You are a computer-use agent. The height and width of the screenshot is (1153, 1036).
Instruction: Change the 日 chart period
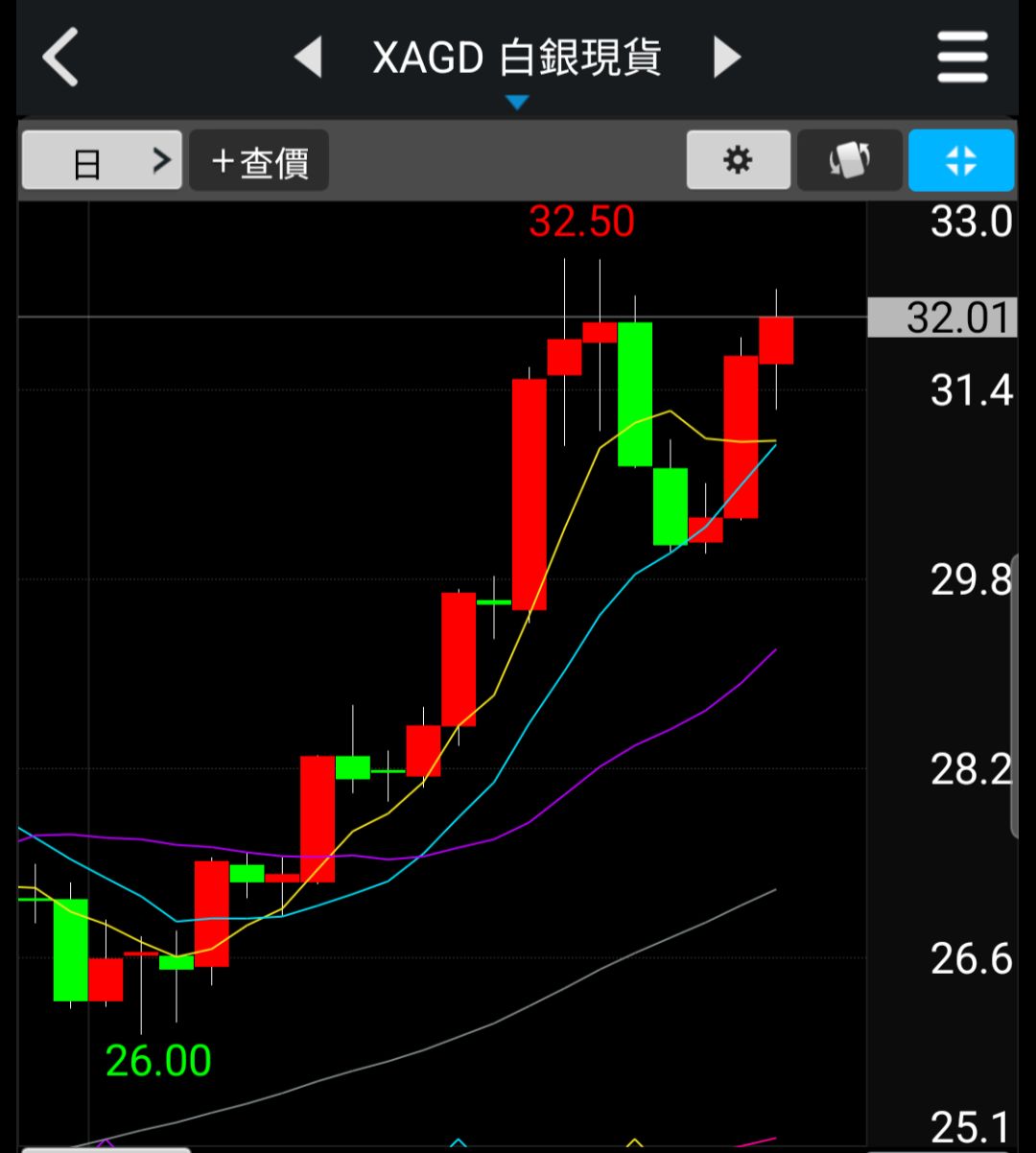[x=102, y=160]
